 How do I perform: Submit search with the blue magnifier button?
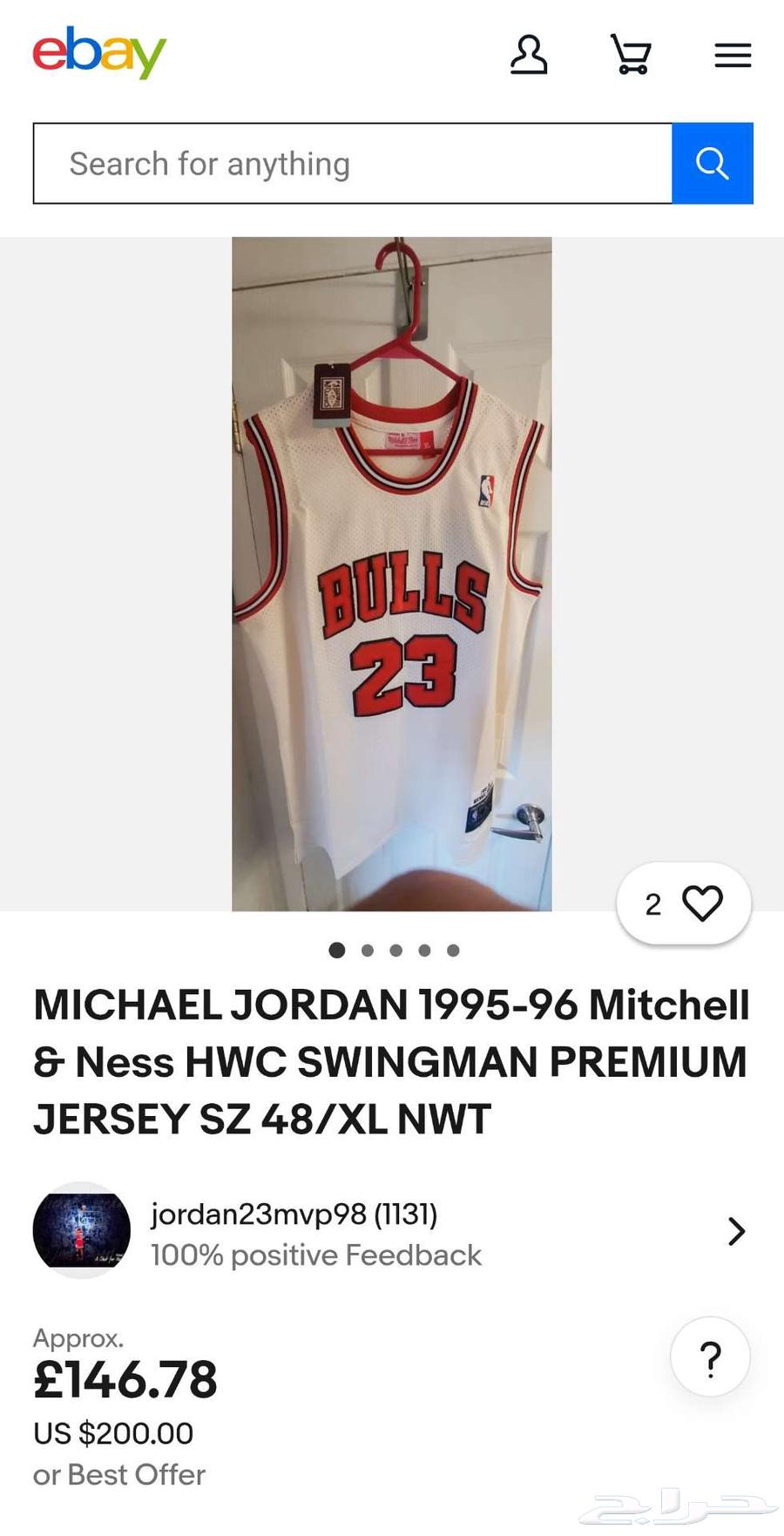(712, 164)
